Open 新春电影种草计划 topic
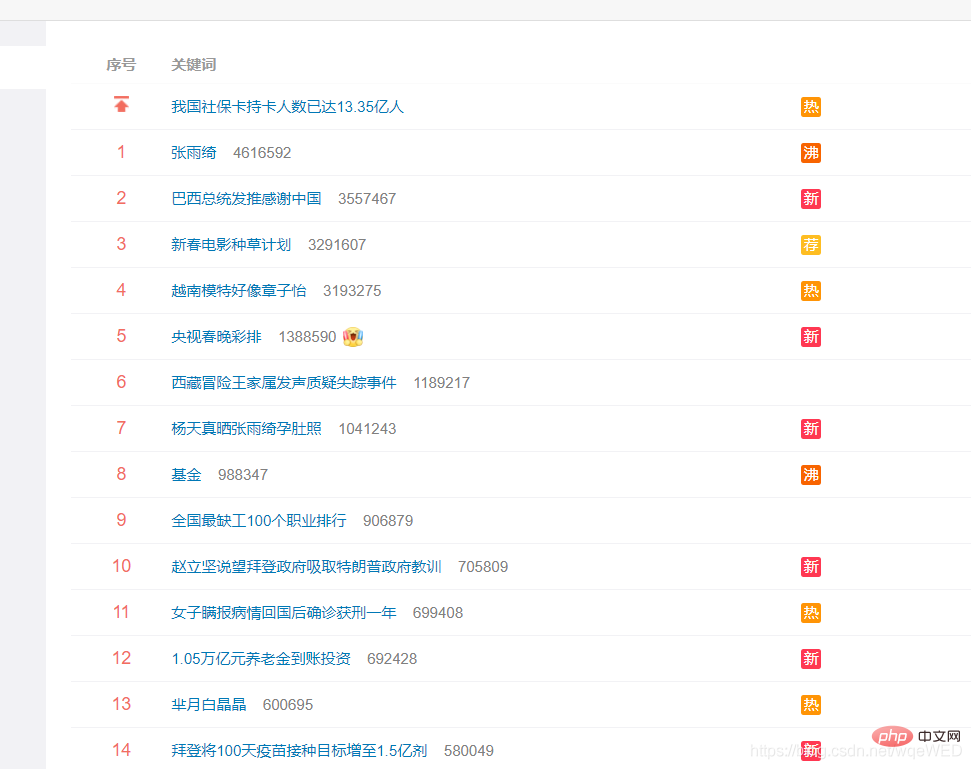971x769 pixels. (231, 245)
